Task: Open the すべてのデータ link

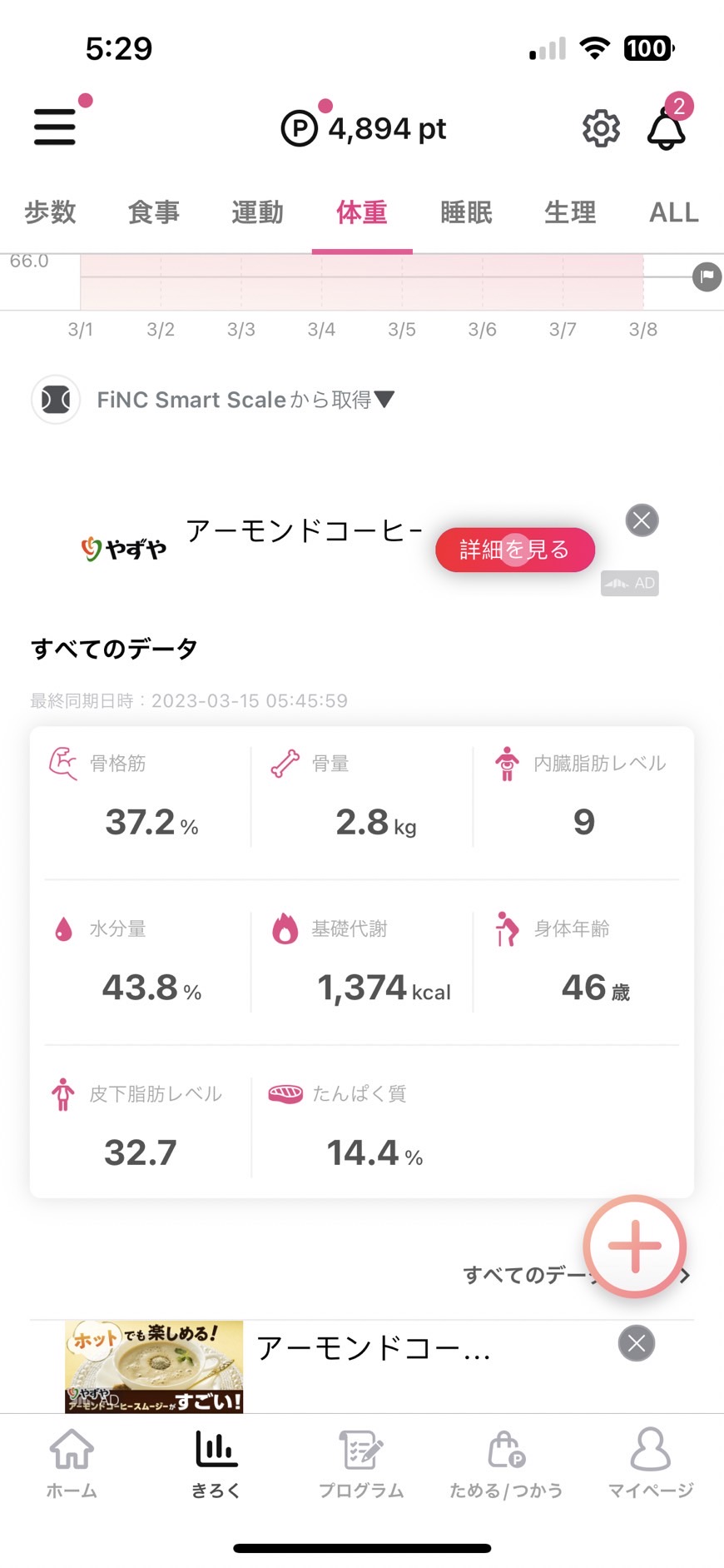Action: pos(576,1275)
